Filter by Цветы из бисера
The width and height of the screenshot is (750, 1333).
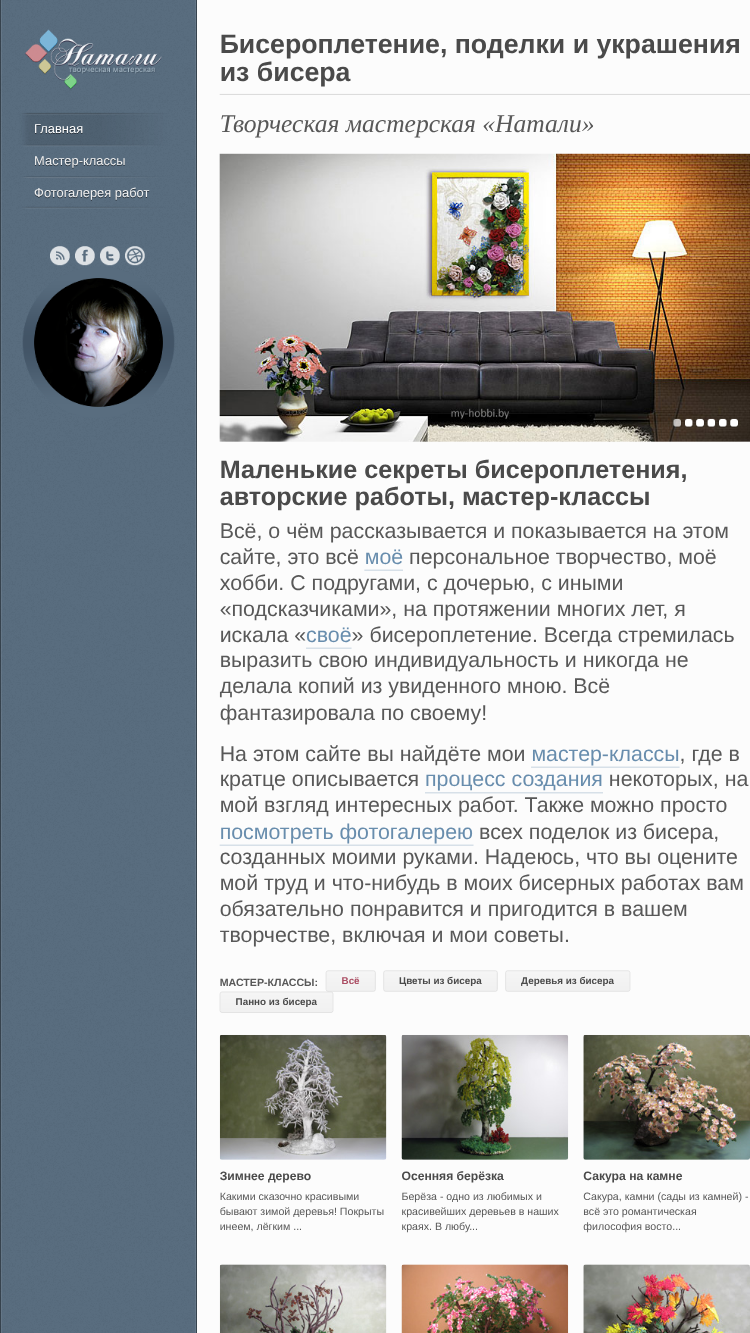tap(440, 981)
